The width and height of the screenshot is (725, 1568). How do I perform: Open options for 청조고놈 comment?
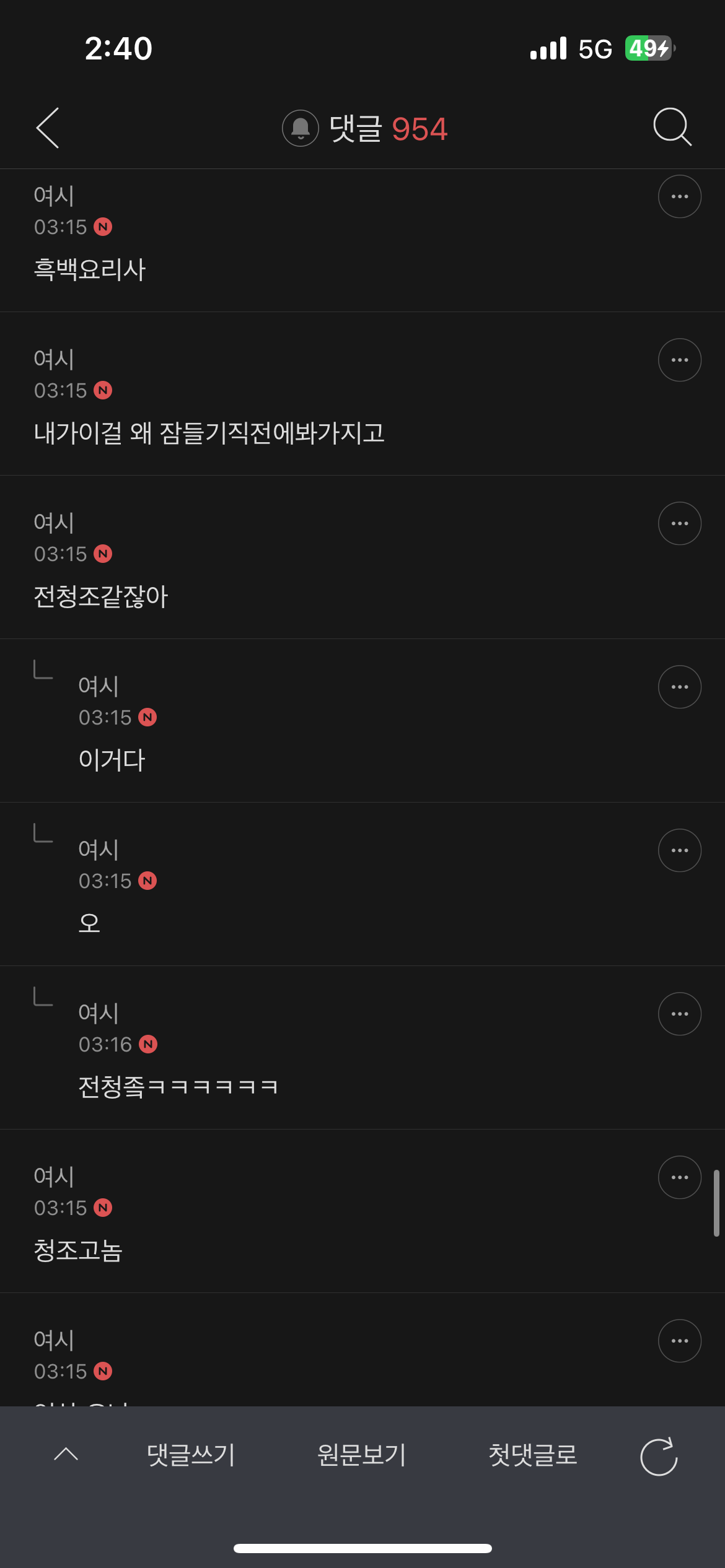(x=679, y=1178)
